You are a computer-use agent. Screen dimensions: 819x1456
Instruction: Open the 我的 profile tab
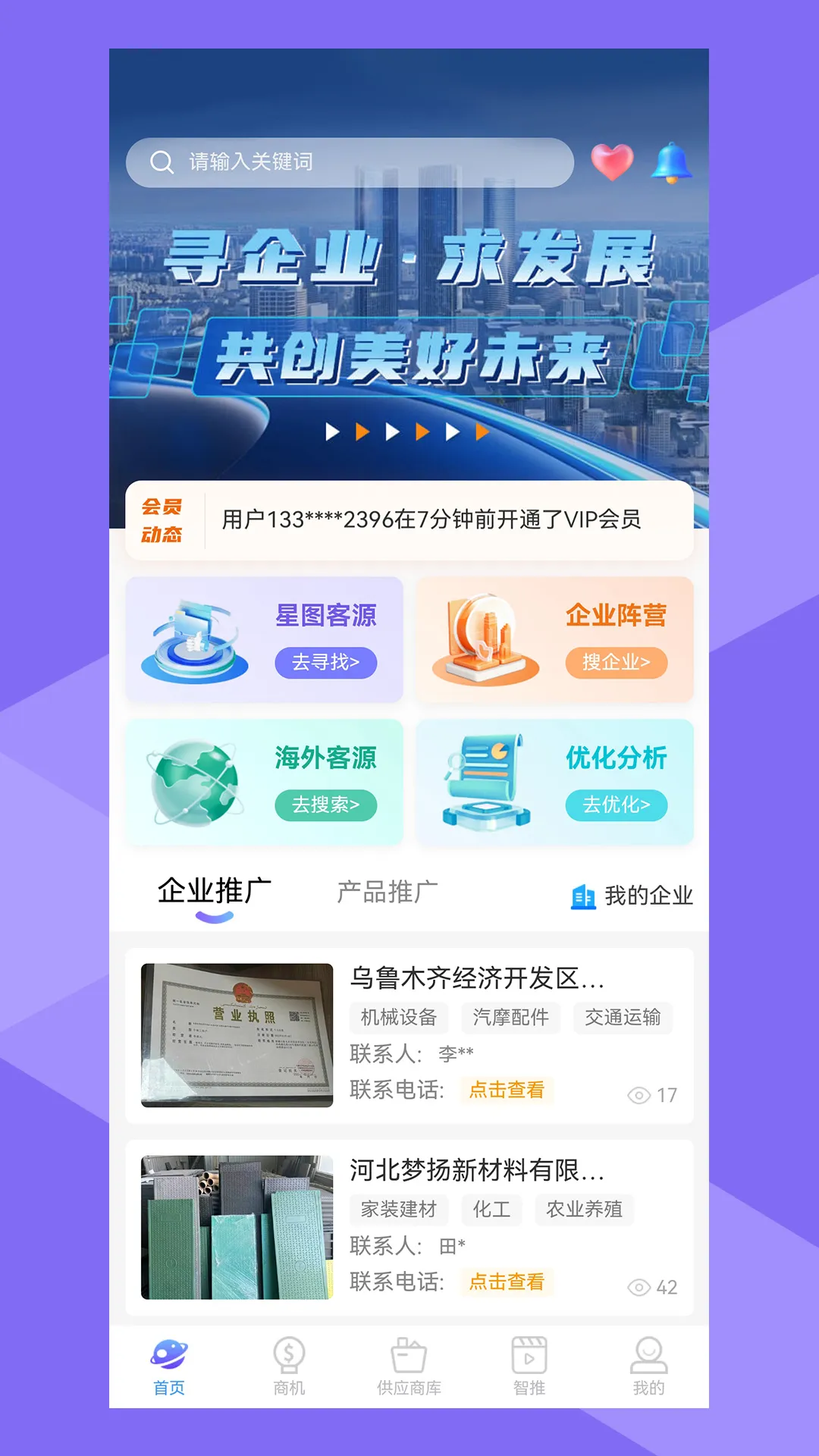[648, 1367]
